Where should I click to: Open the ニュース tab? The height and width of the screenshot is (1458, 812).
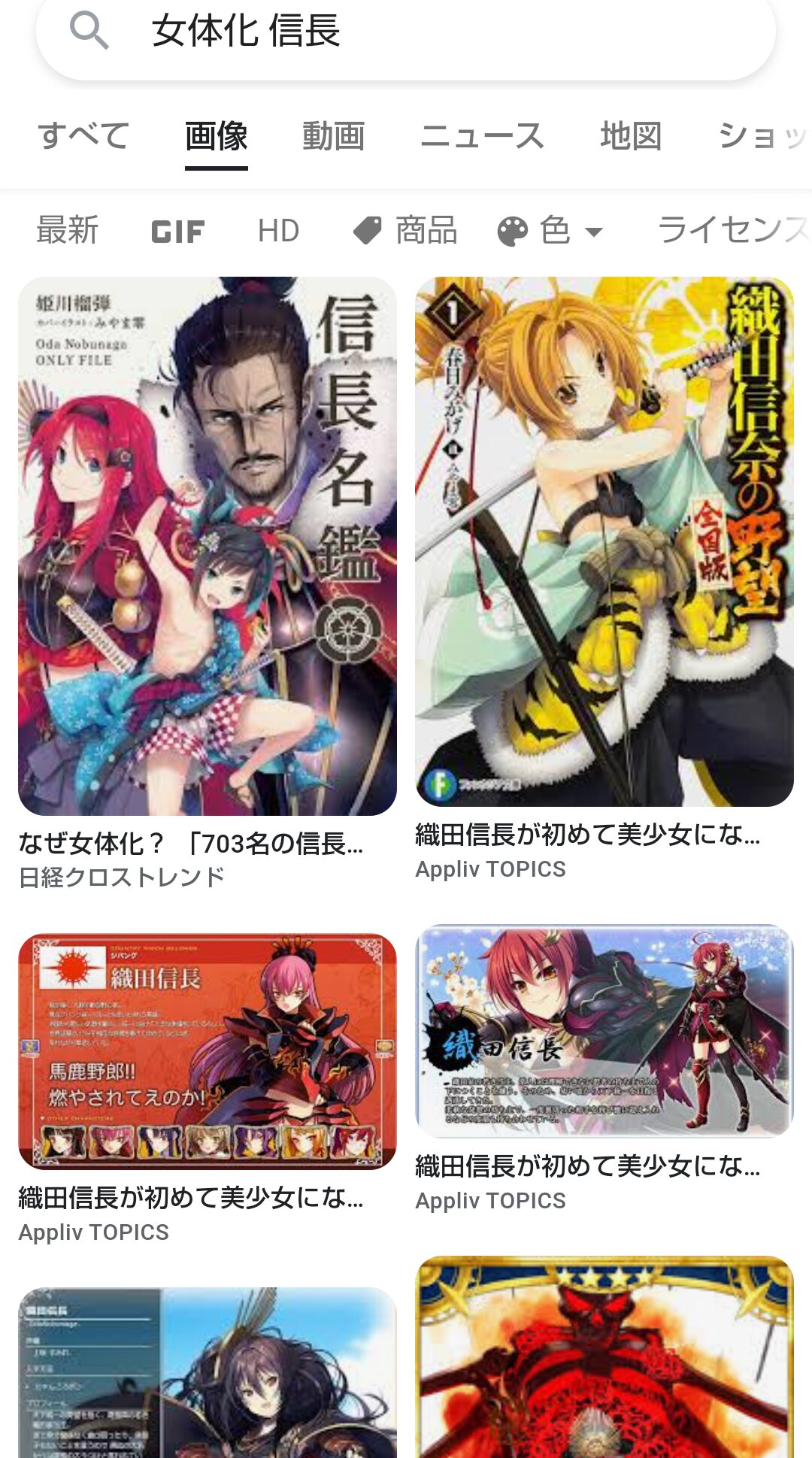point(482,136)
